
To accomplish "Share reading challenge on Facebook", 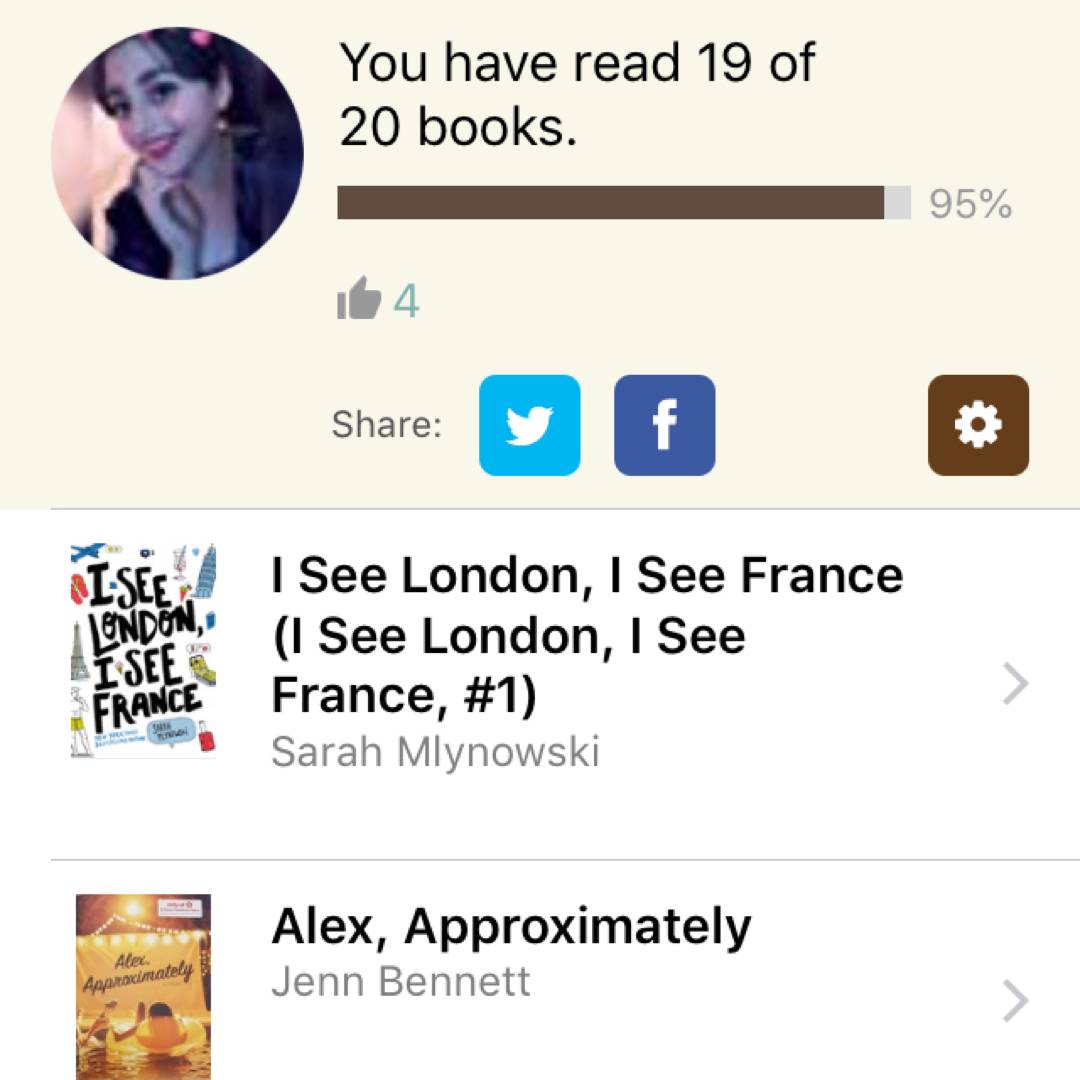I will (x=664, y=425).
